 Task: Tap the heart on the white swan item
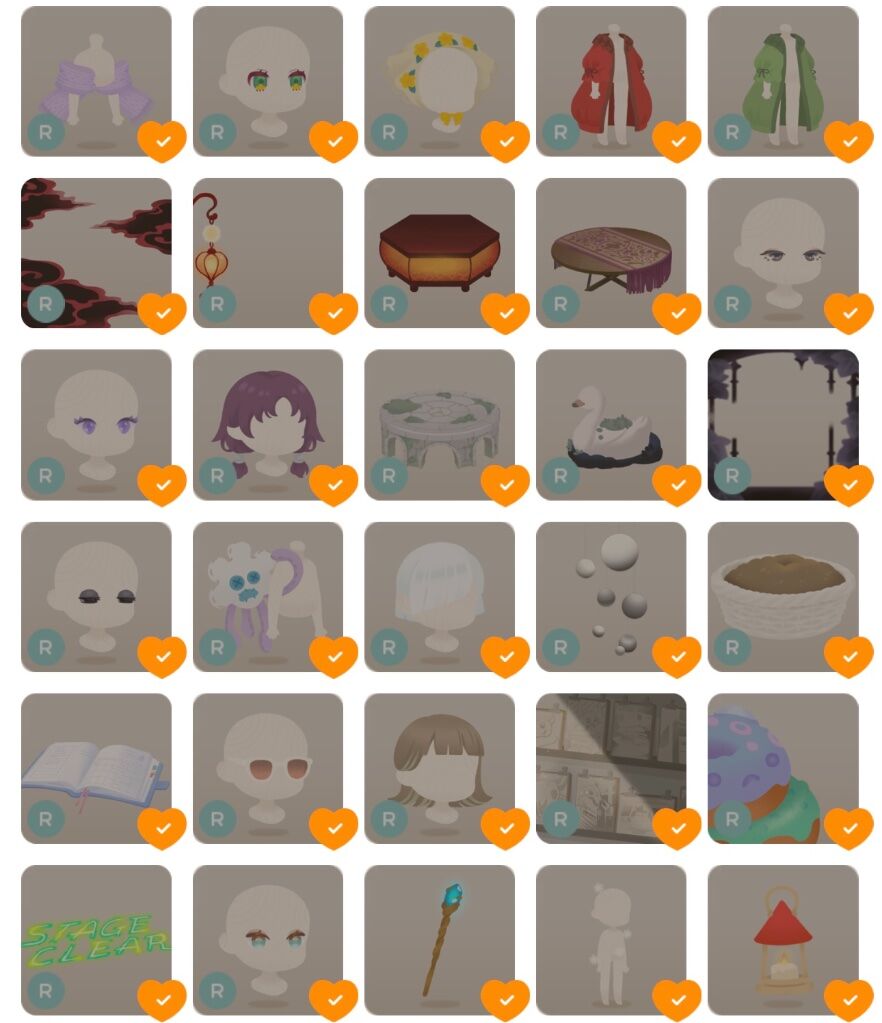[x=677, y=485]
